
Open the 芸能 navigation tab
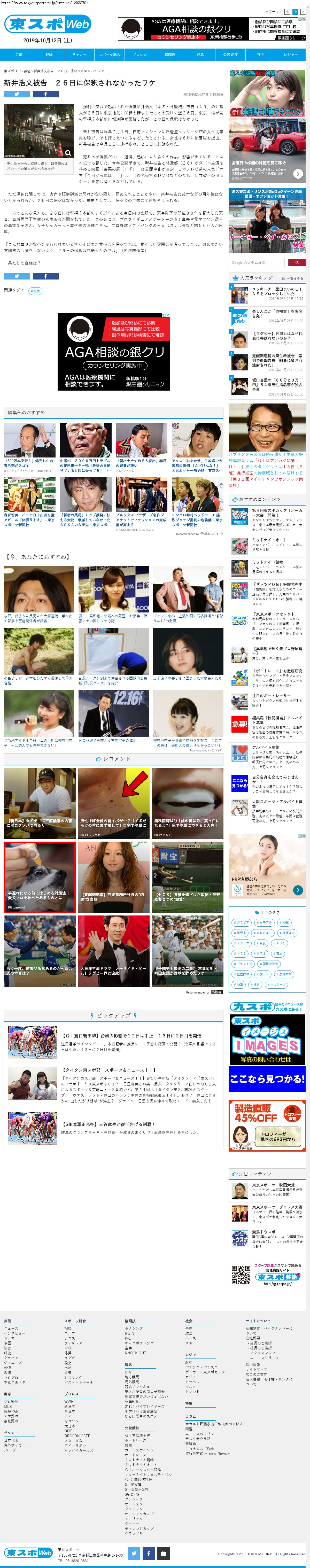[19, 55]
